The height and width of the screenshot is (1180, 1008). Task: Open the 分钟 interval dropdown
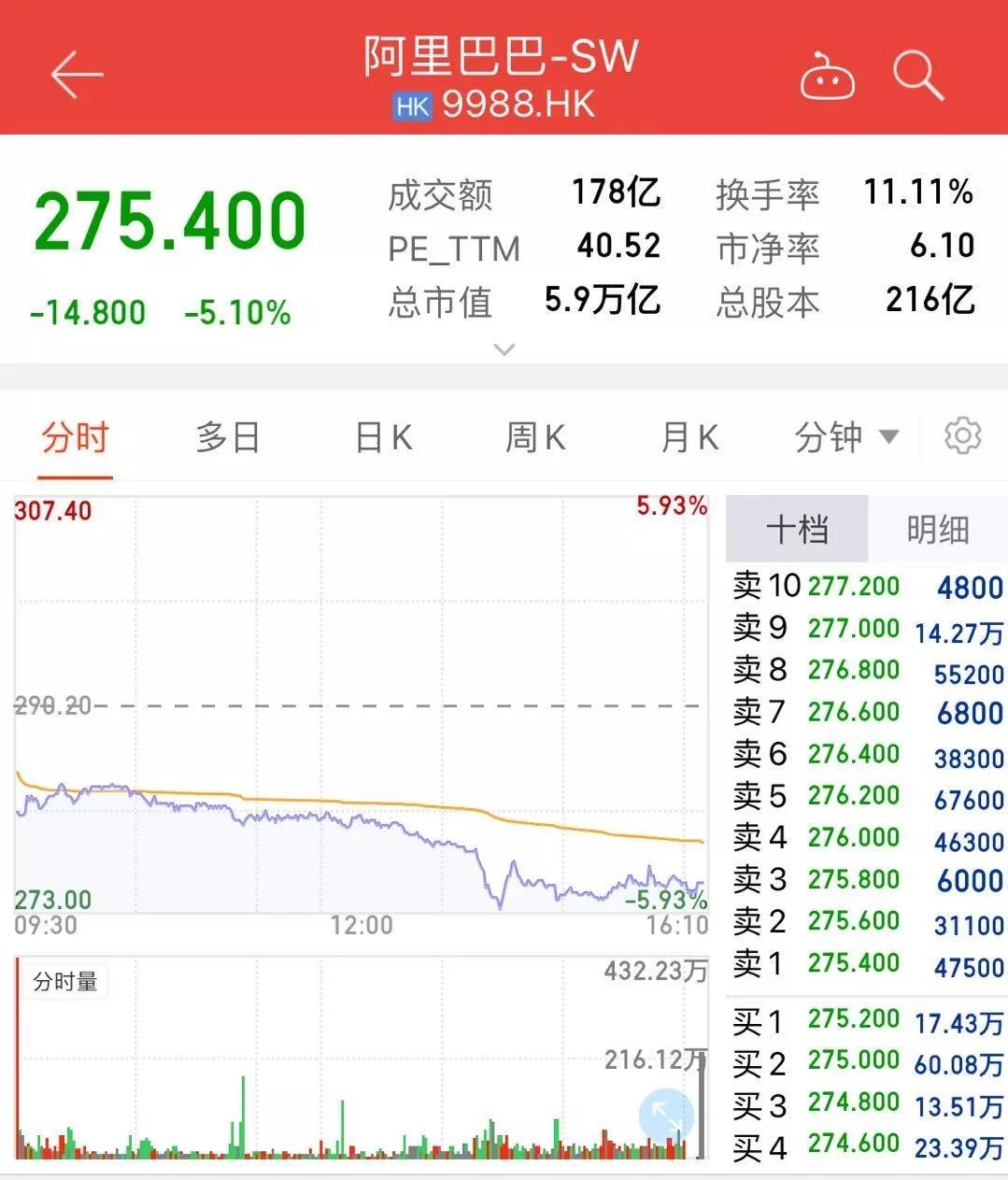click(x=844, y=436)
